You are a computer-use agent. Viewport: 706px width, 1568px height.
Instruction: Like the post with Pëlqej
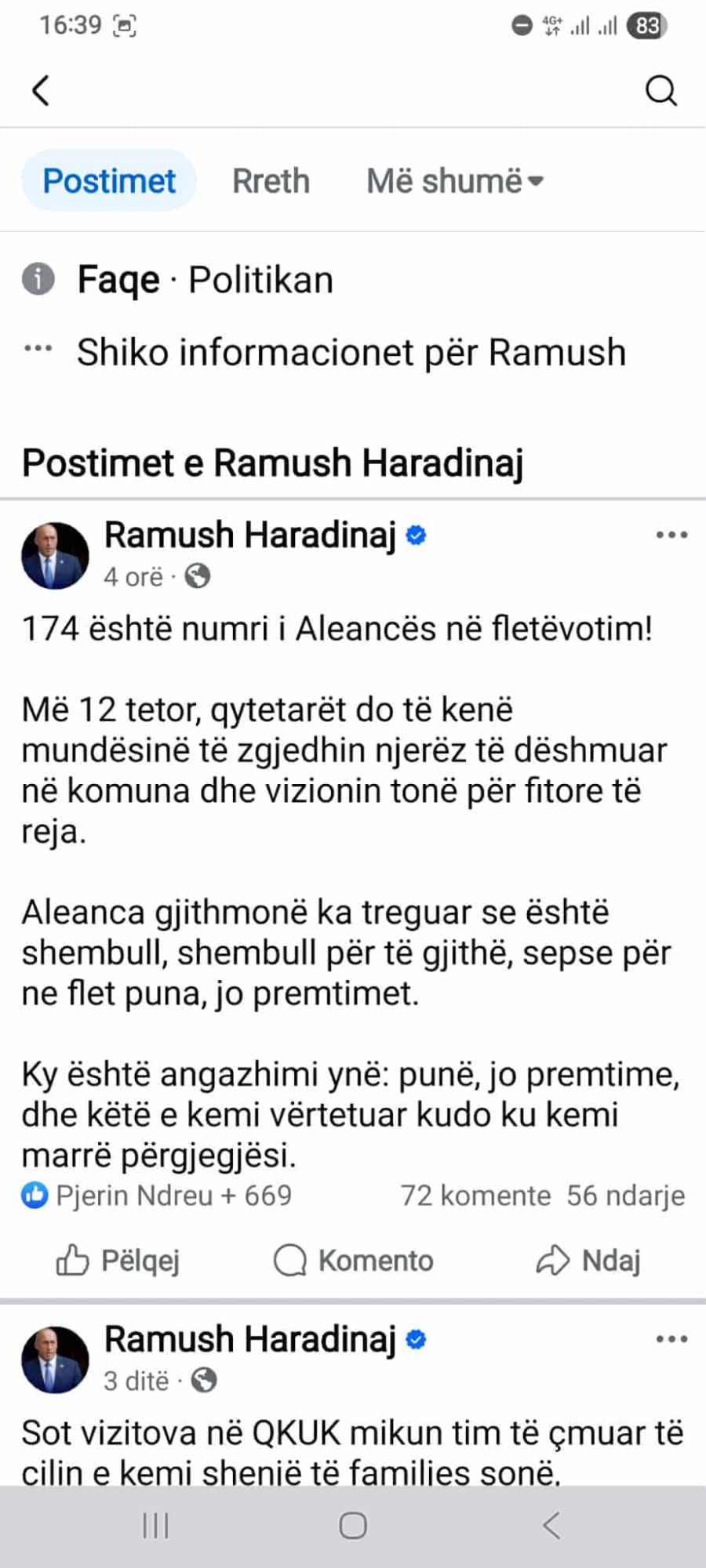(118, 1261)
